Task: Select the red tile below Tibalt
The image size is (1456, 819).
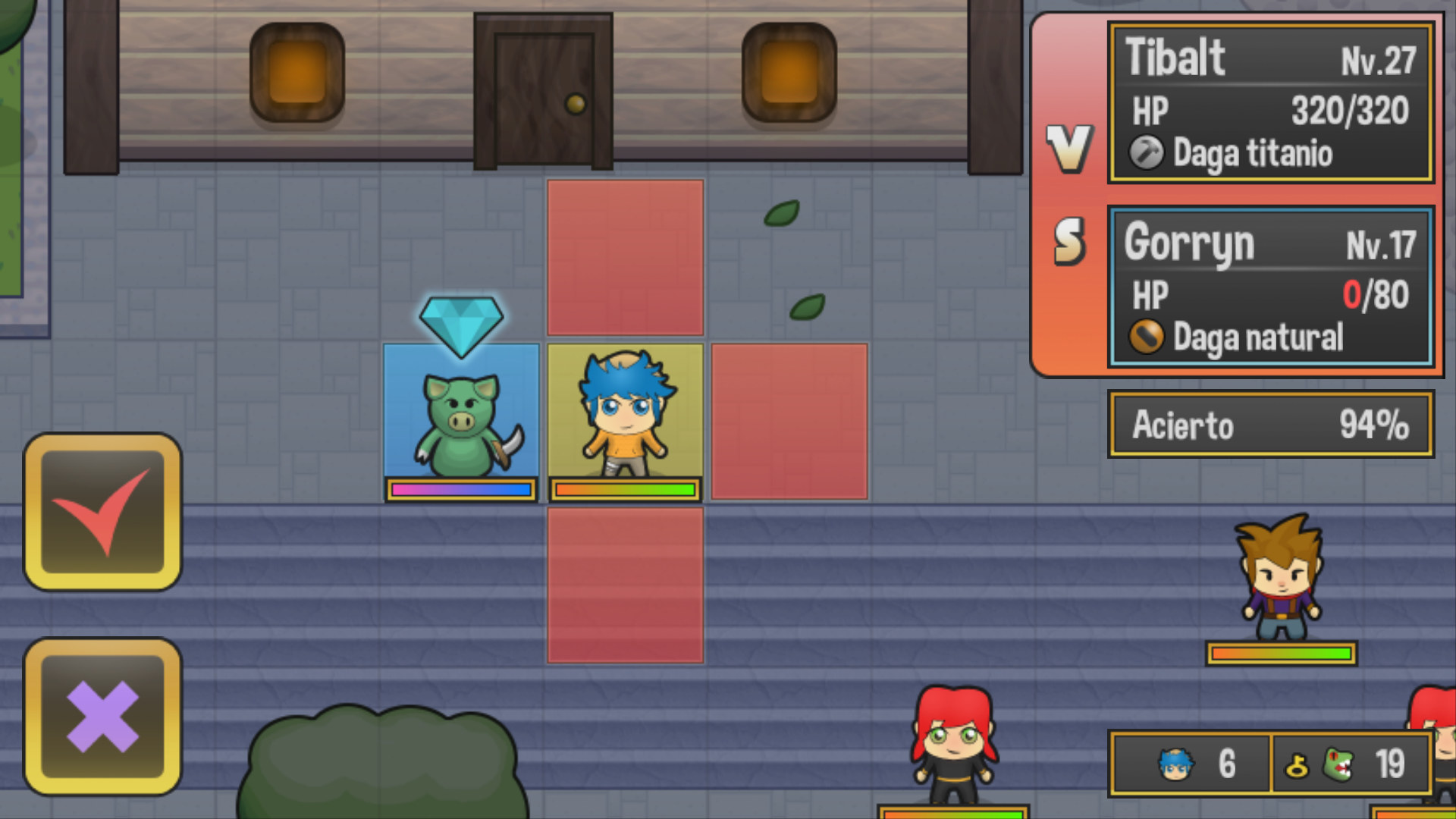Action: [x=625, y=585]
